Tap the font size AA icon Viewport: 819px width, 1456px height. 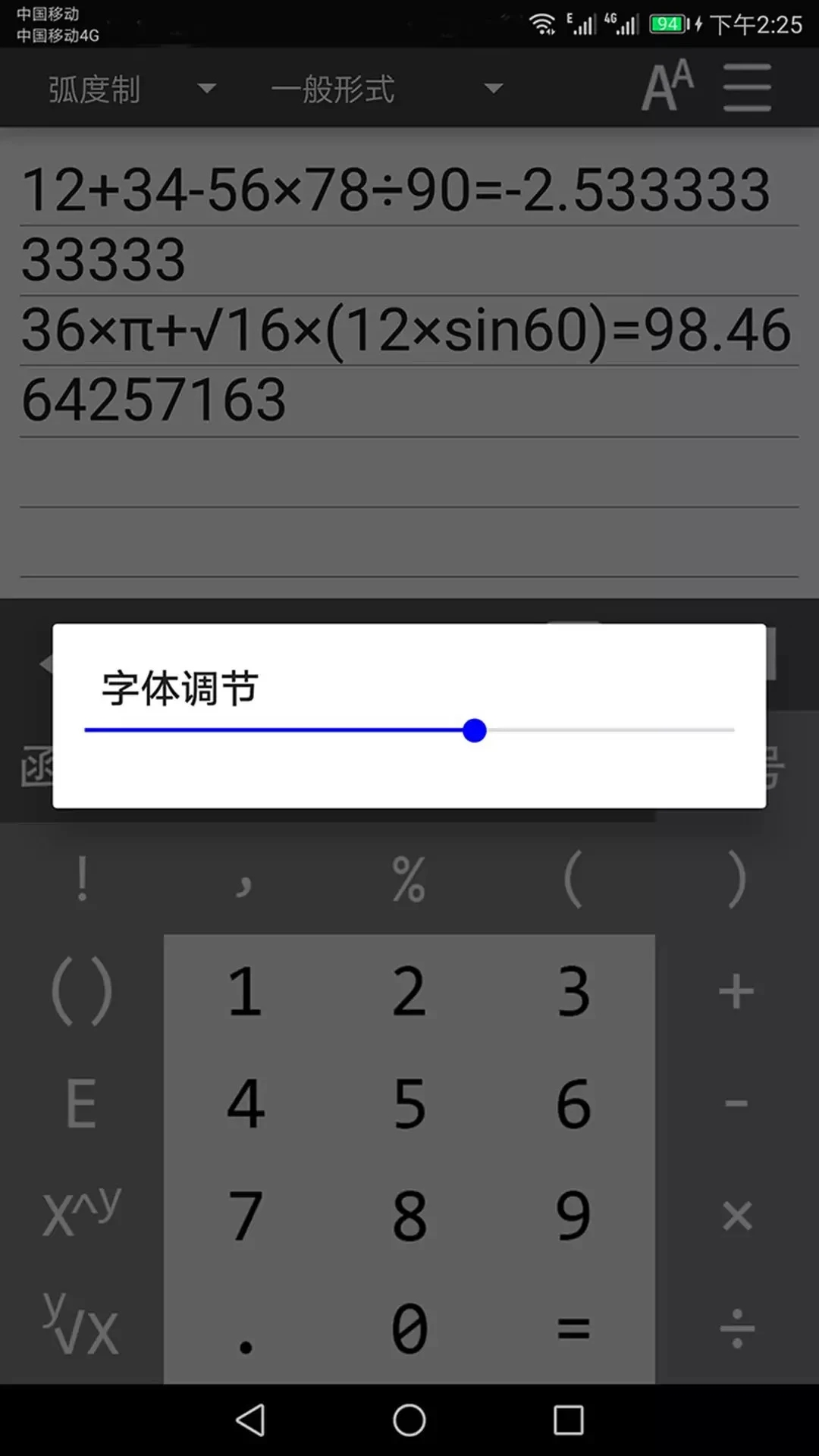(667, 86)
